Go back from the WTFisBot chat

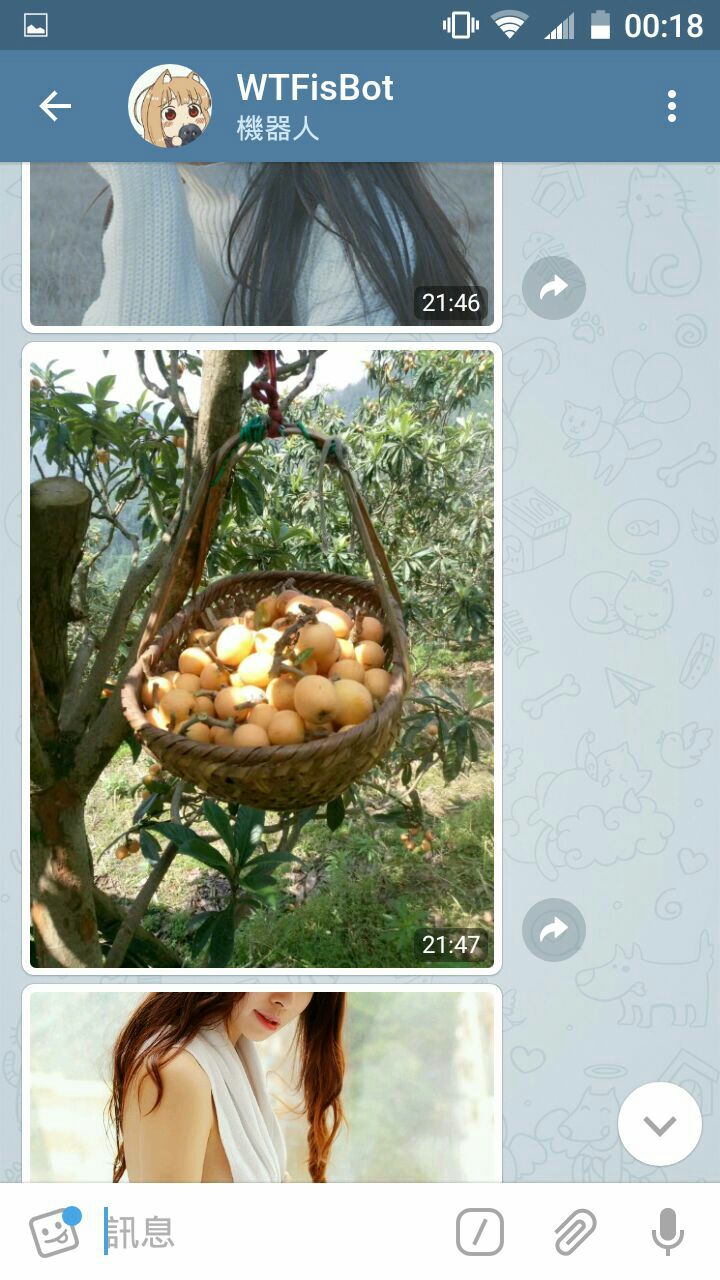click(55, 106)
